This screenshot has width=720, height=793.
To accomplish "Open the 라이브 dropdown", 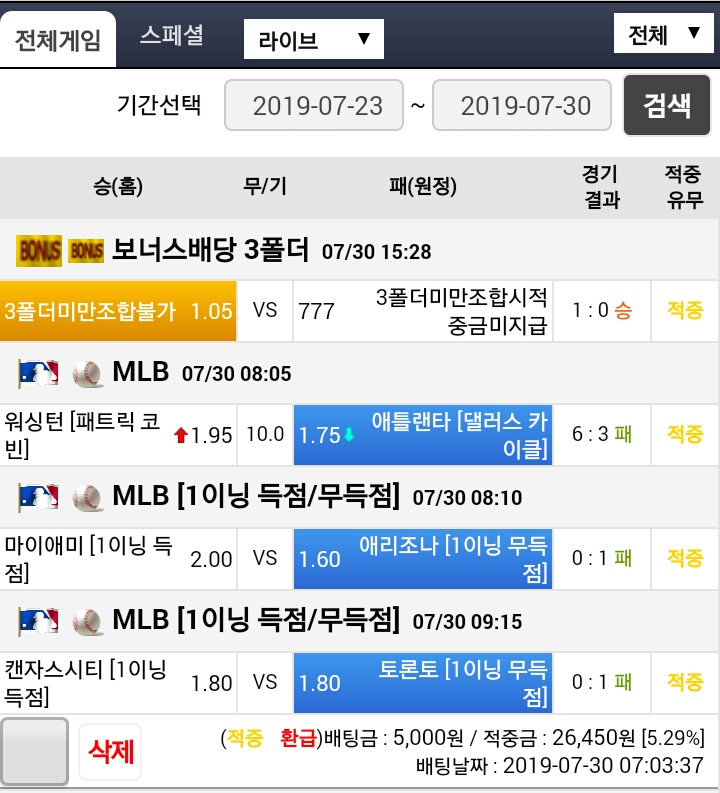I will point(313,40).
